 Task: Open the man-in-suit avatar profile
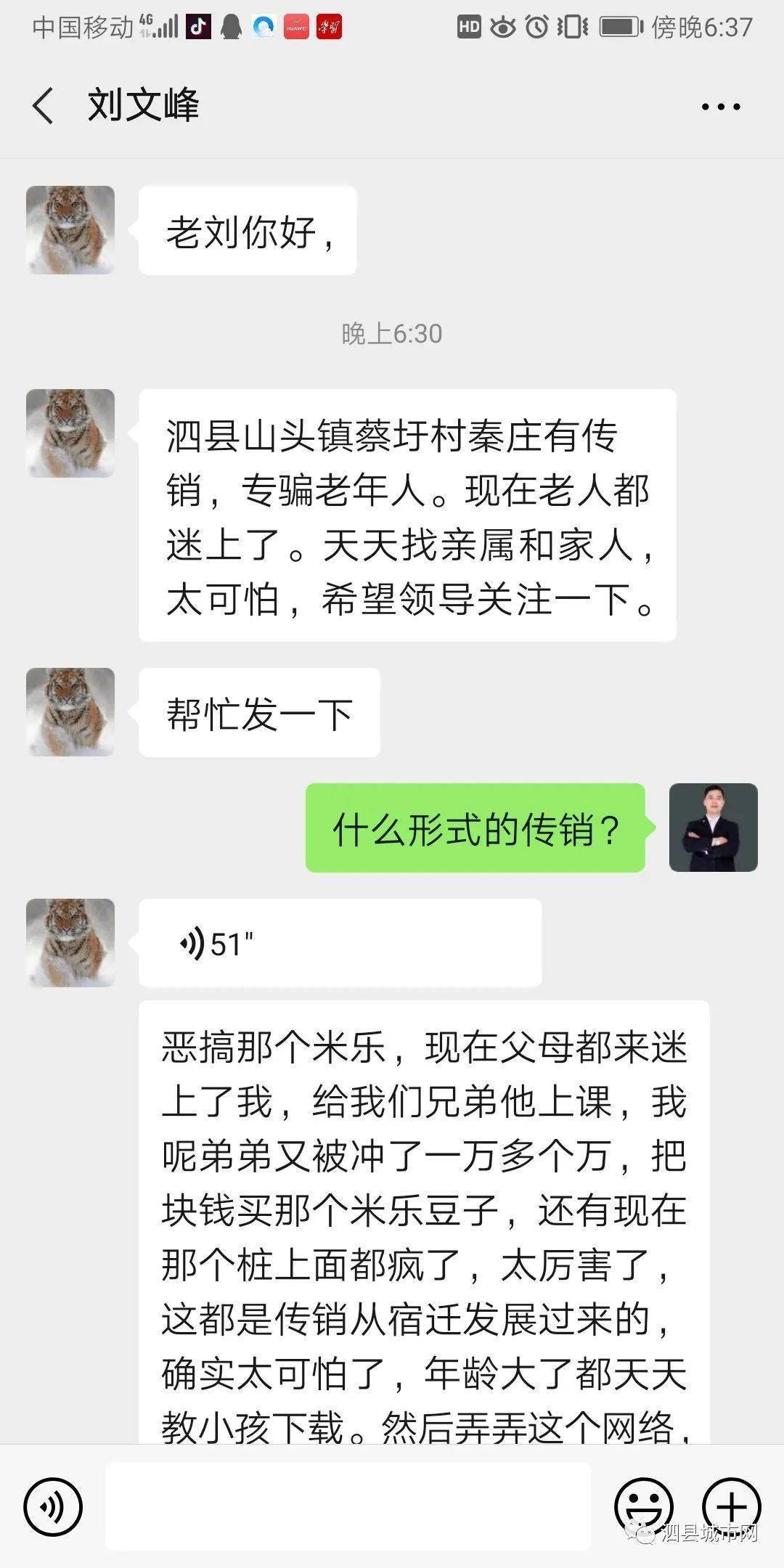click(714, 828)
